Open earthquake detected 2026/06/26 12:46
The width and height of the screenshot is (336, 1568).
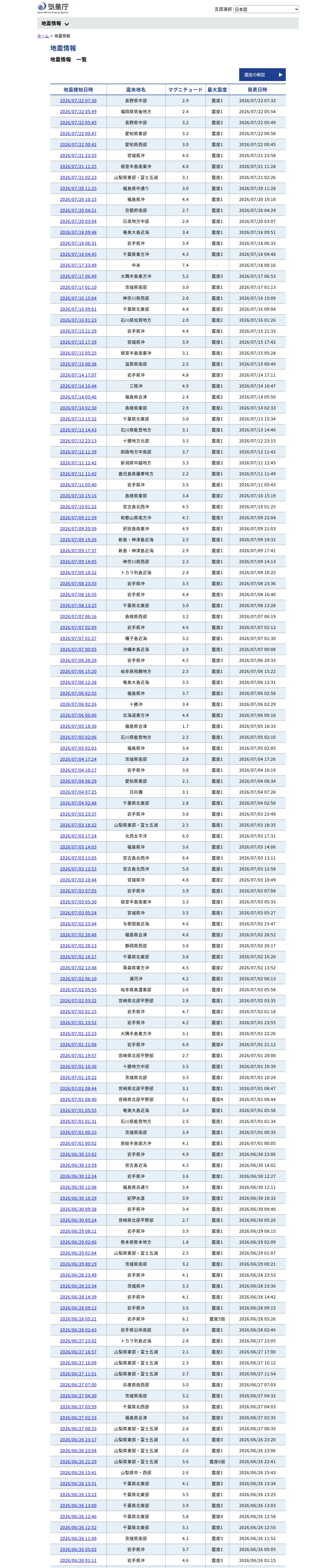(x=78, y=1516)
